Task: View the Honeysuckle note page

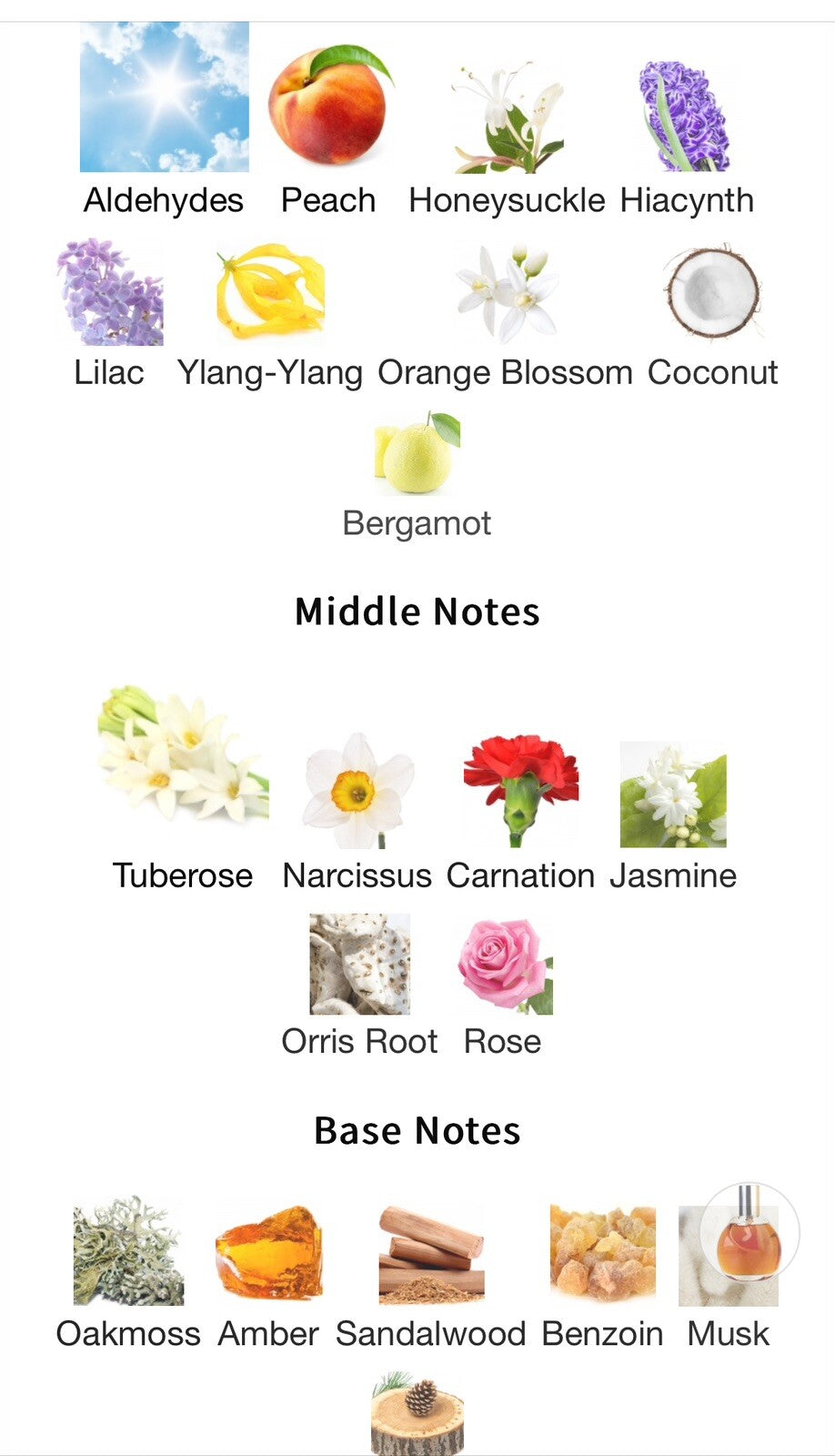Action: 507,138
